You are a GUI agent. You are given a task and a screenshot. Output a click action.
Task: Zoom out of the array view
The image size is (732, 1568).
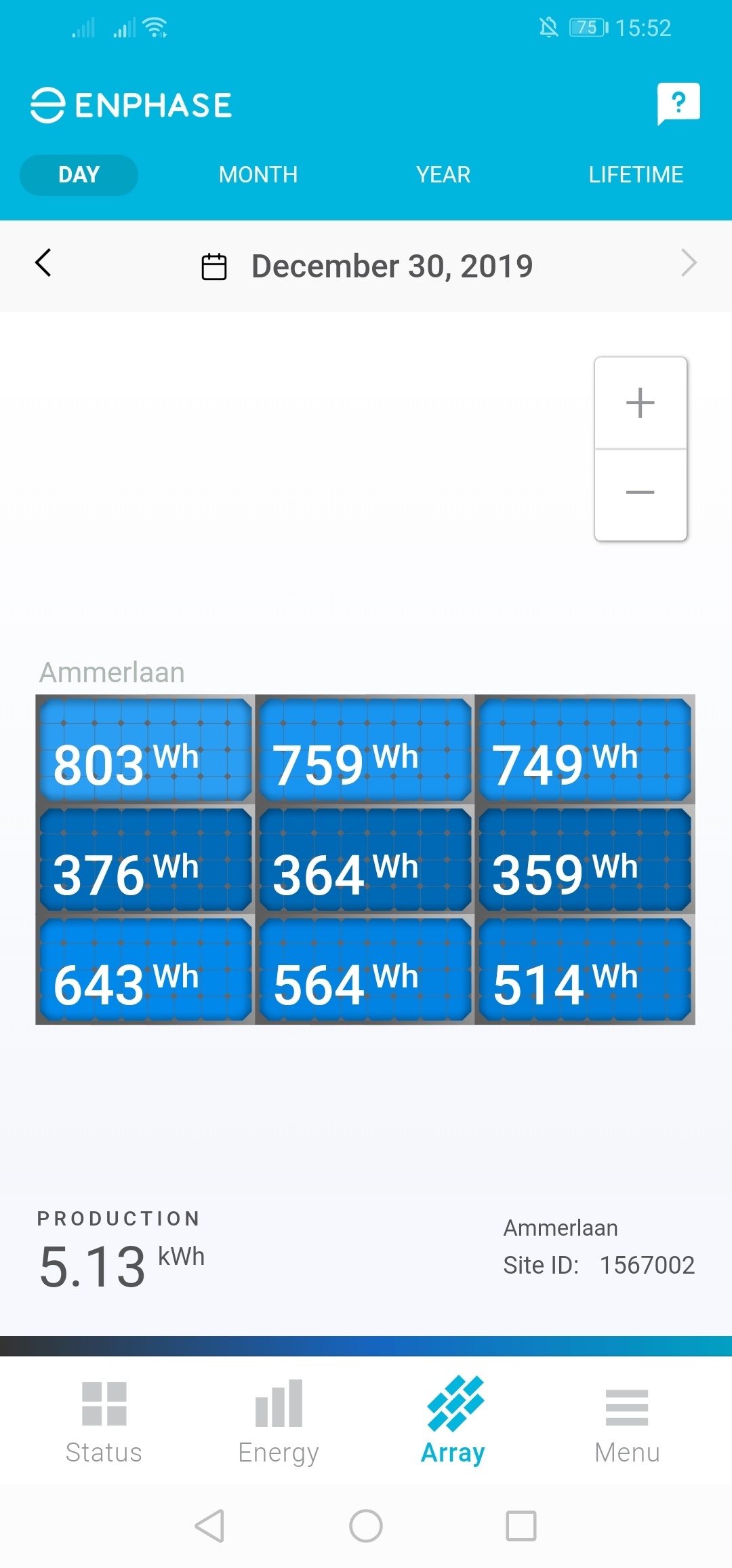click(640, 493)
